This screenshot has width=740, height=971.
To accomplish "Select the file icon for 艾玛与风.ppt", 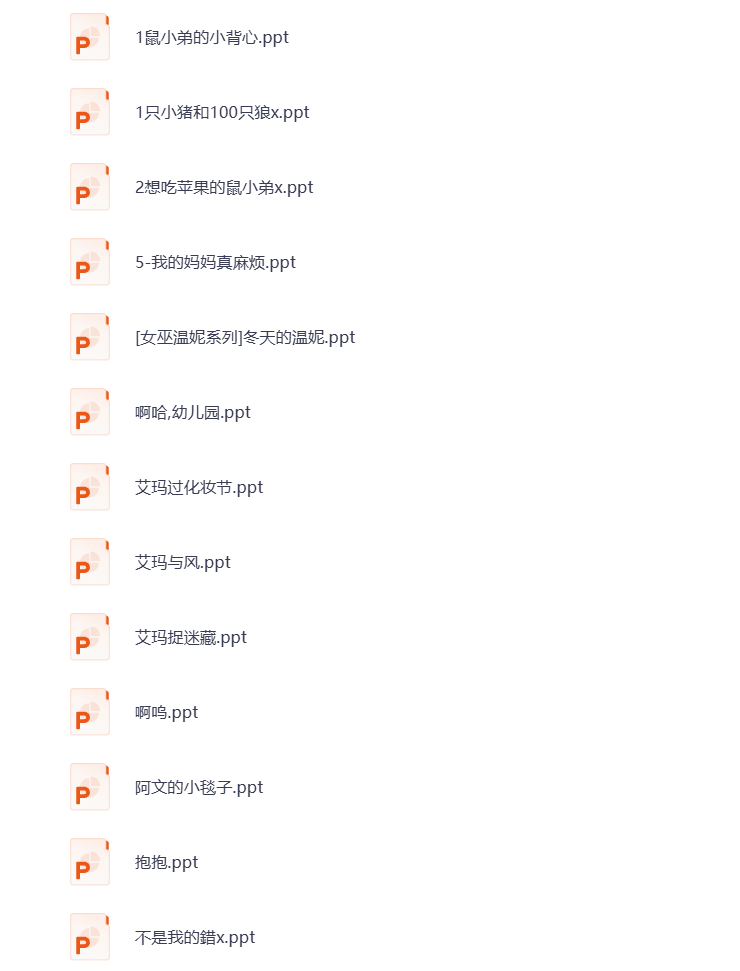I will click(89, 562).
